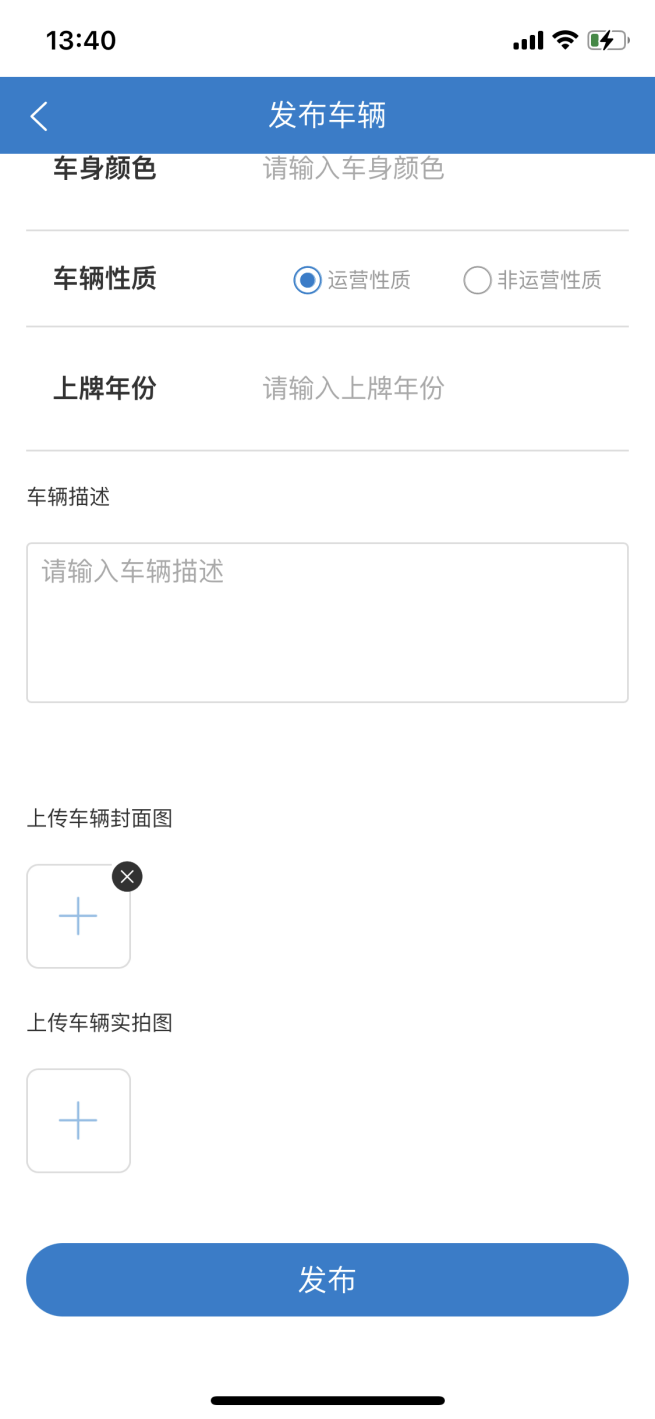This screenshot has height=1419, width=655.
Task: Select the 运营性质 radio option
Action: (x=307, y=280)
